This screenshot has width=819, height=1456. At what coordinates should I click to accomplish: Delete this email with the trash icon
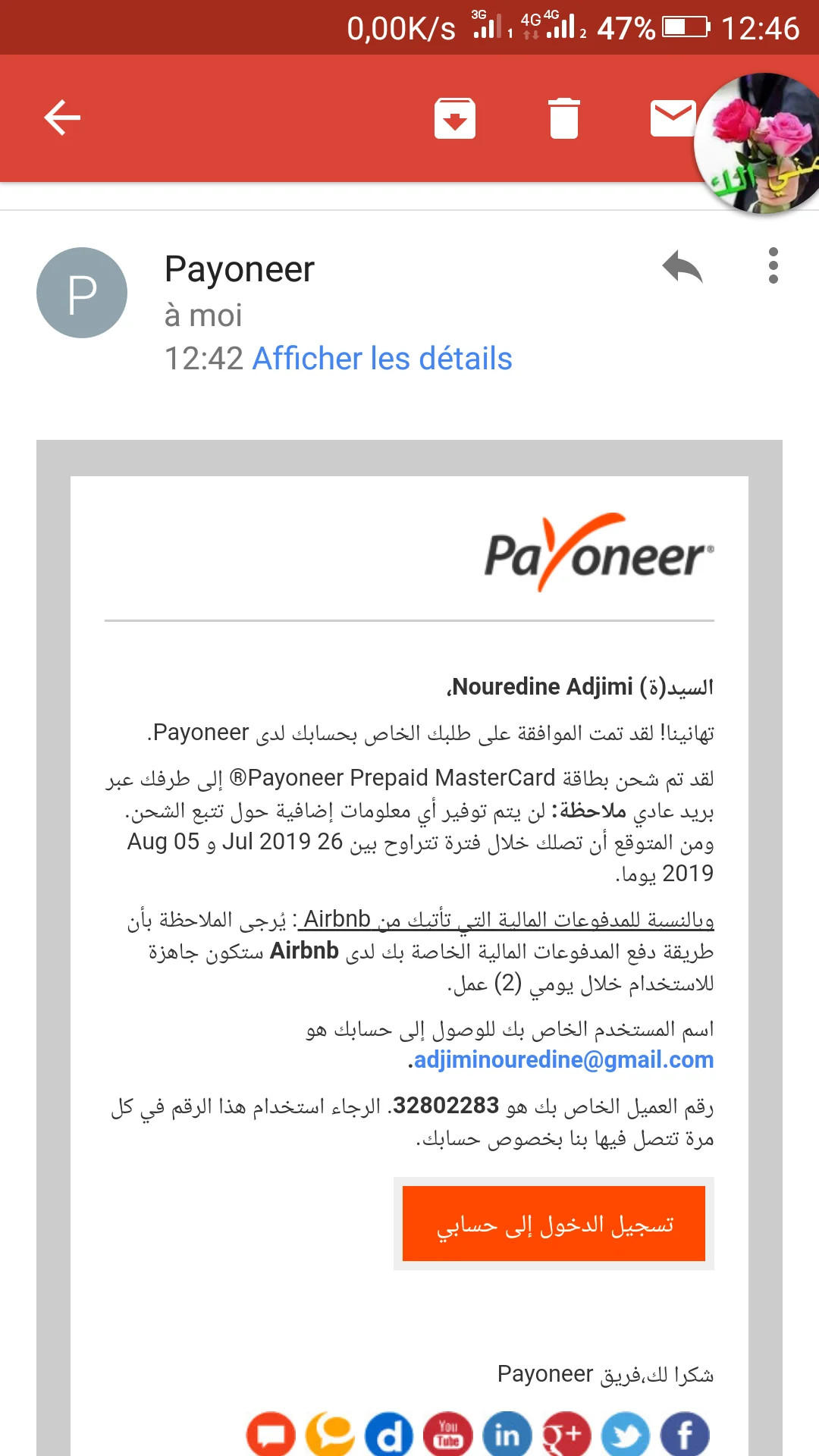click(x=563, y=119)
